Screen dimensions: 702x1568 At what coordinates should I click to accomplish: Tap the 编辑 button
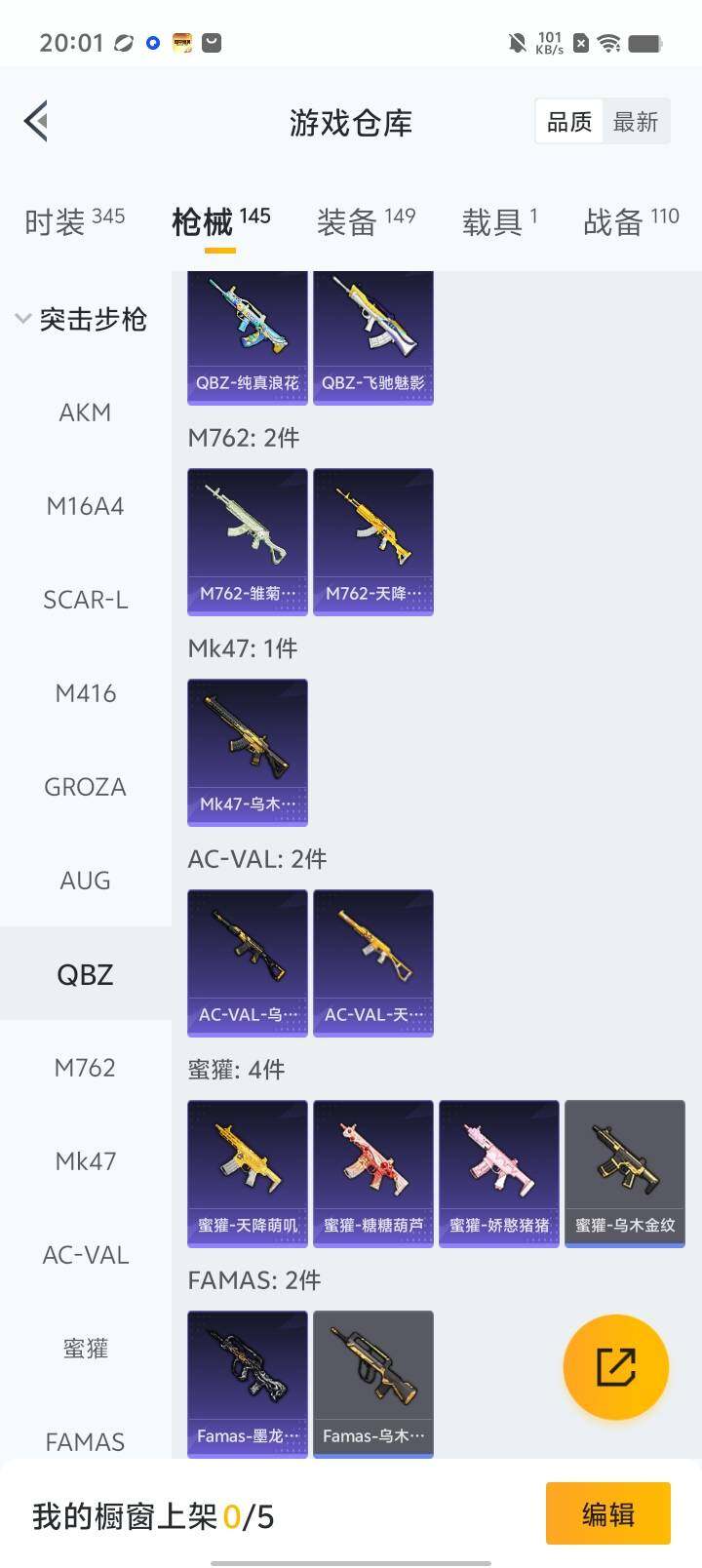(x=607, y=1513)
